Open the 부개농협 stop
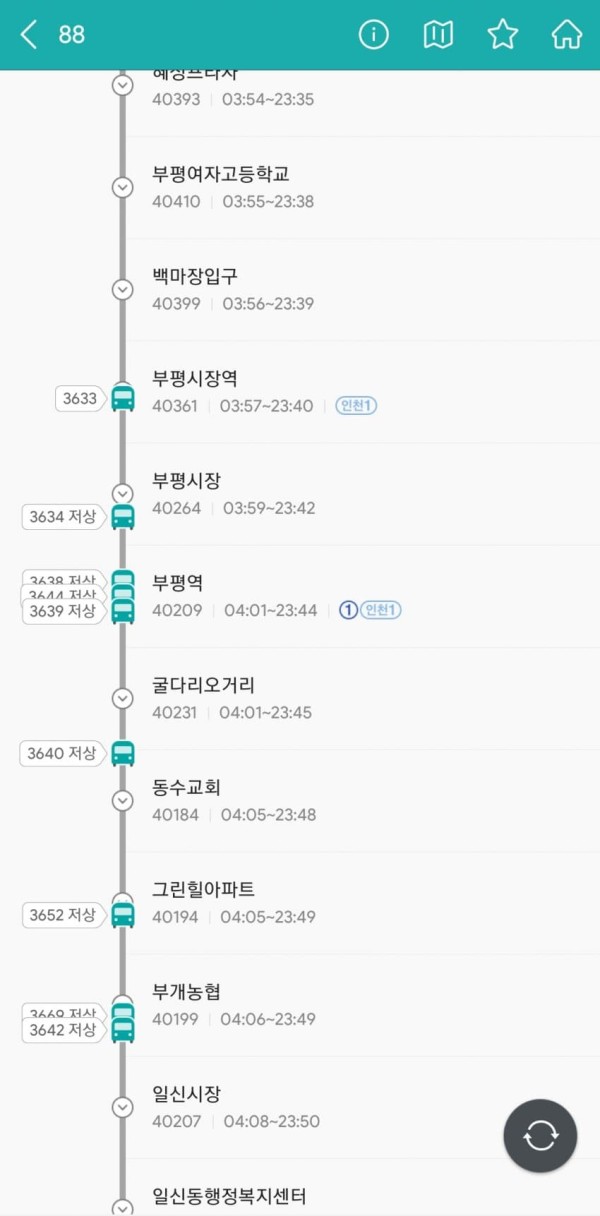This screenshot has width=600, height=1216. (x=186, y=1004)
